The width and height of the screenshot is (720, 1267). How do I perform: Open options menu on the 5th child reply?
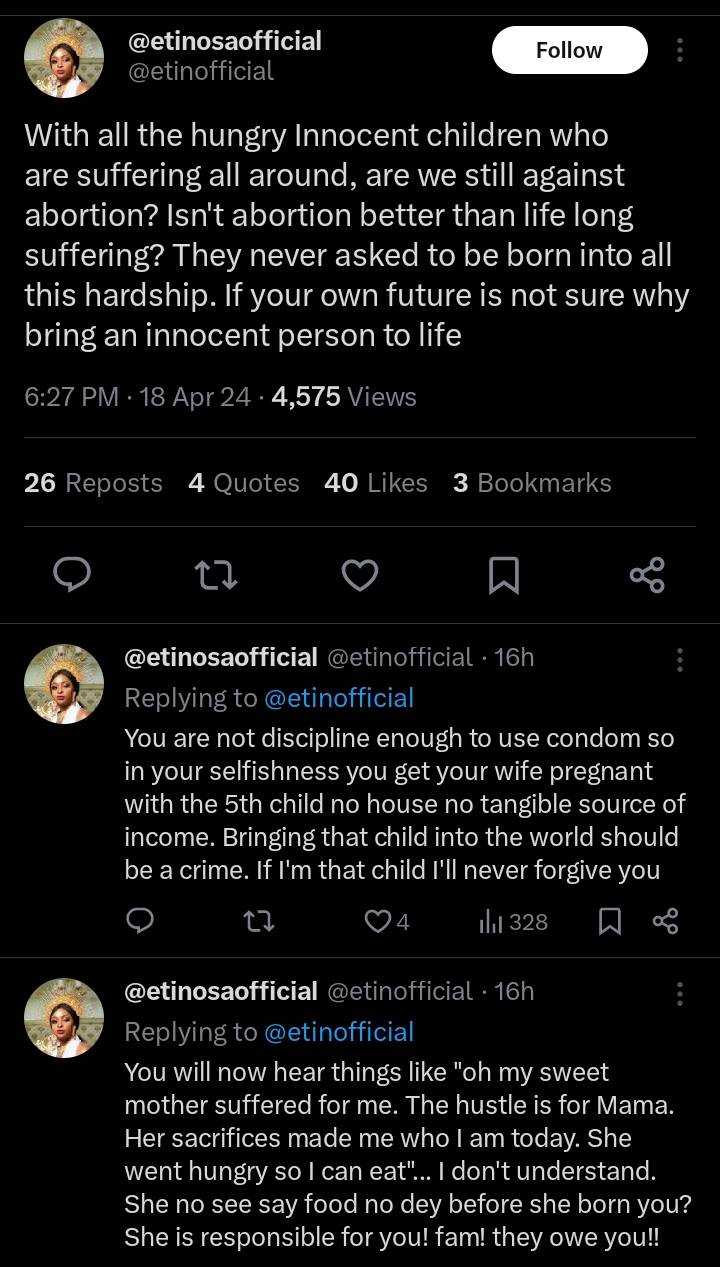680,659
